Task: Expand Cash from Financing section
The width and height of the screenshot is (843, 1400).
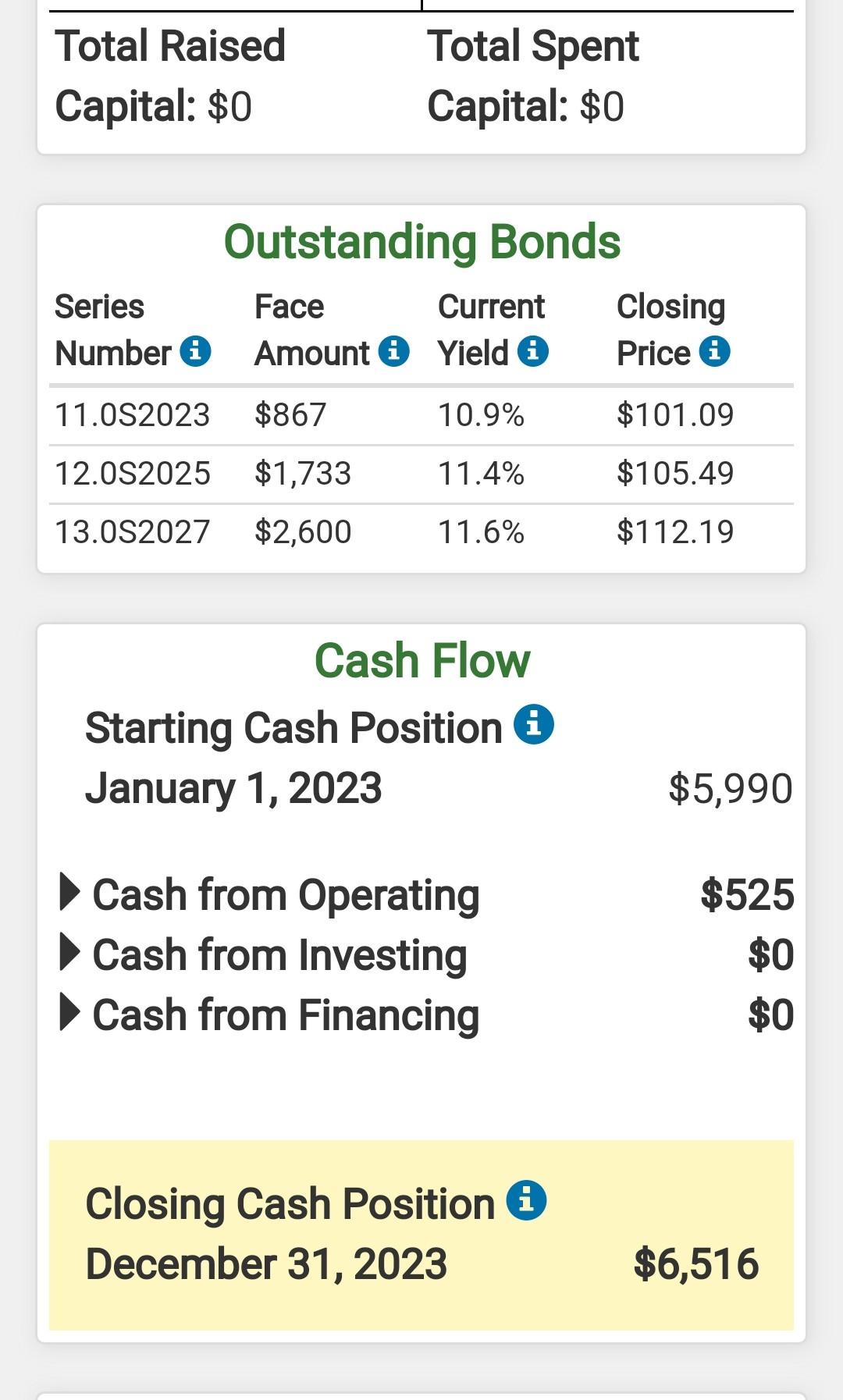Action: click(x=70, y=1013)
